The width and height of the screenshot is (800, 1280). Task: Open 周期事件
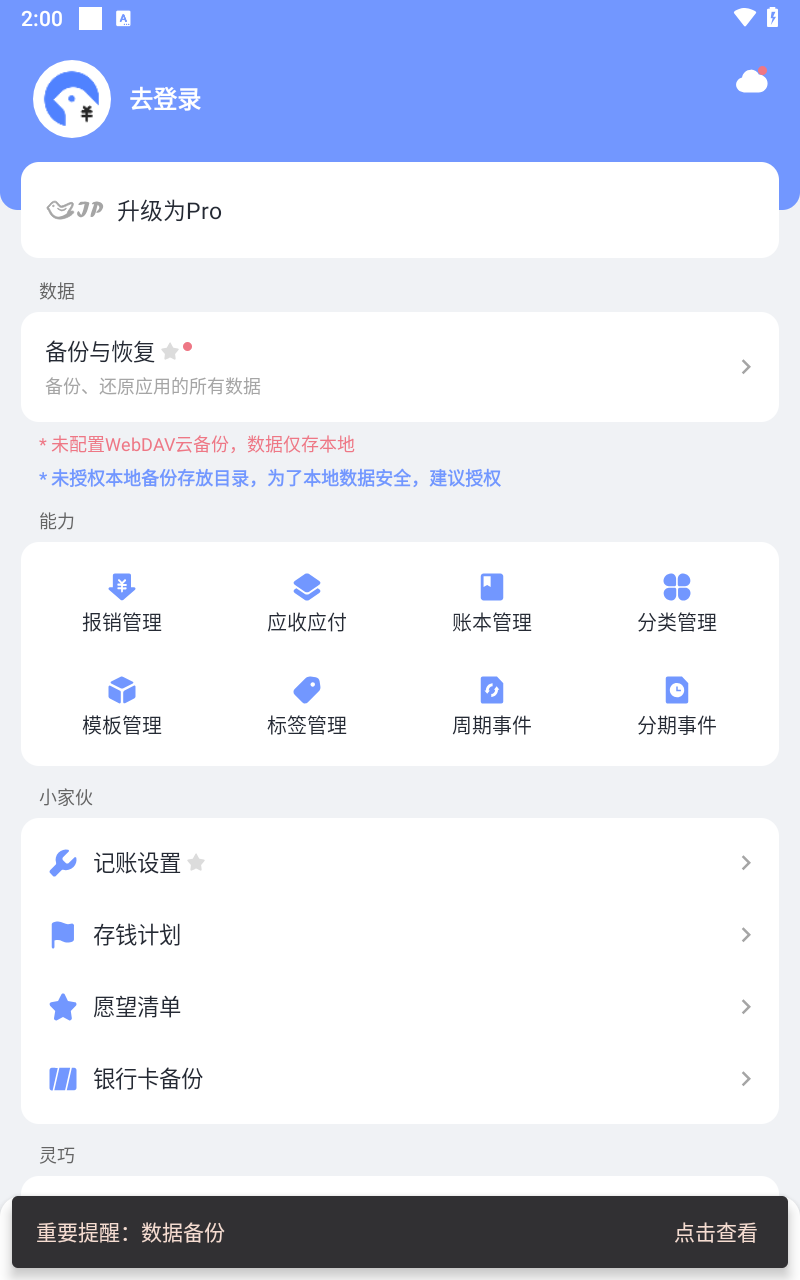[x=492, y=707]
